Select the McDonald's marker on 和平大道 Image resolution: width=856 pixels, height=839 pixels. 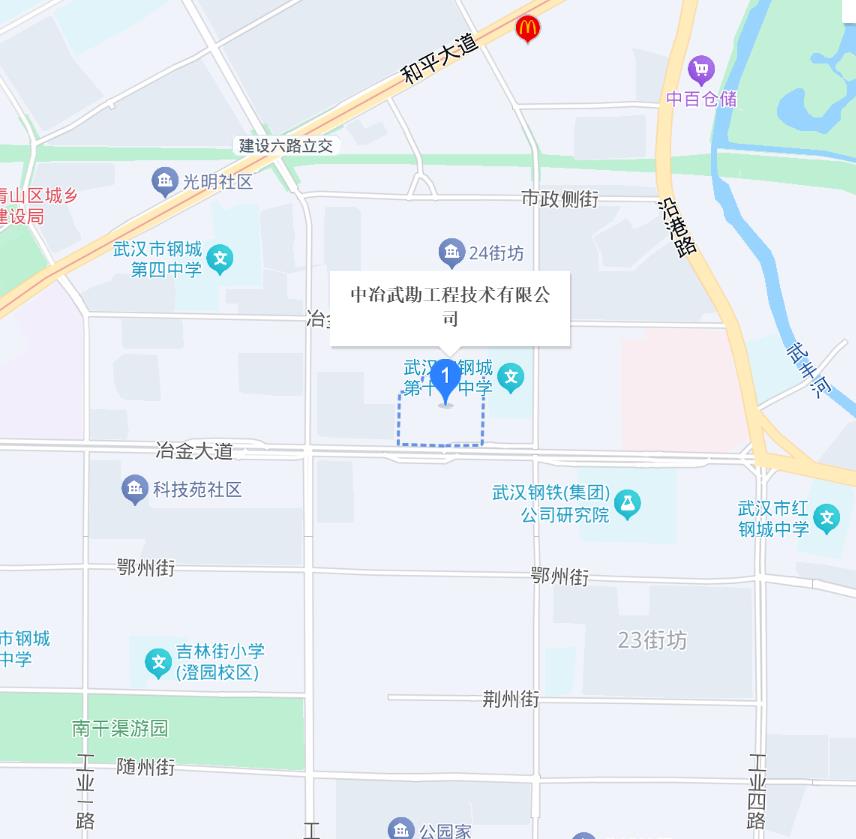(x=527, y=29)
